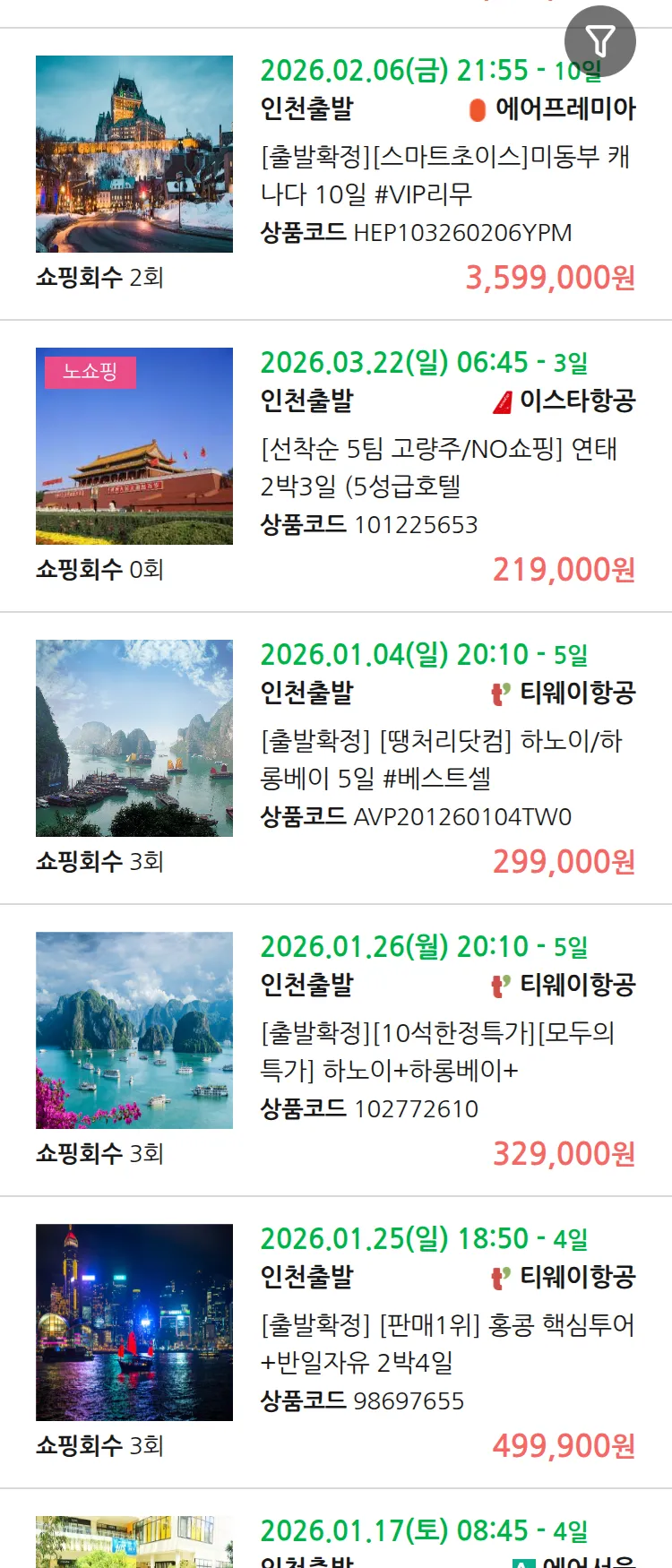Open the package departing 2026.01.17 at 08:45
This screenshot has height=1568, width=672.
click(x=423, y=1532)
